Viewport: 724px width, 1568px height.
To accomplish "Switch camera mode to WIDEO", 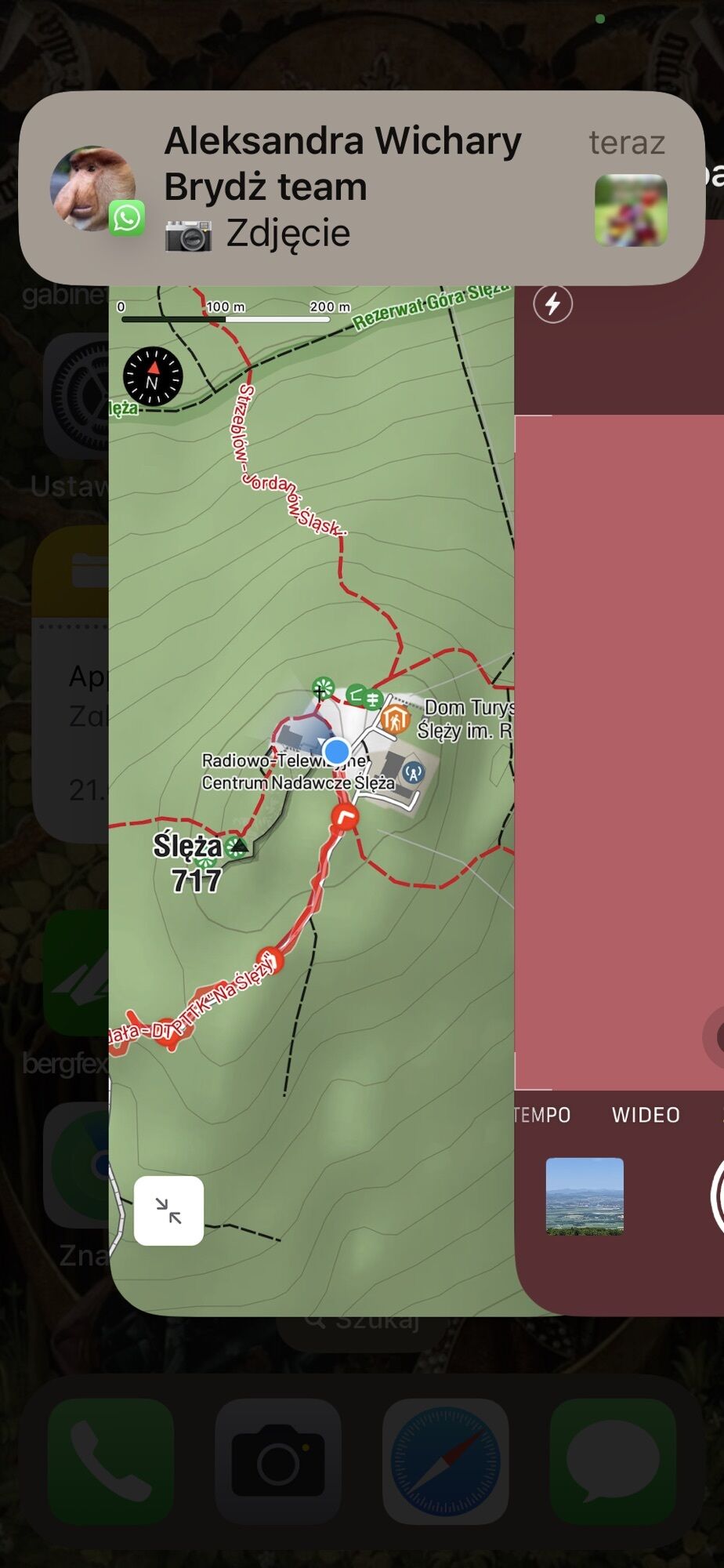I will (x=646, y=1115).
